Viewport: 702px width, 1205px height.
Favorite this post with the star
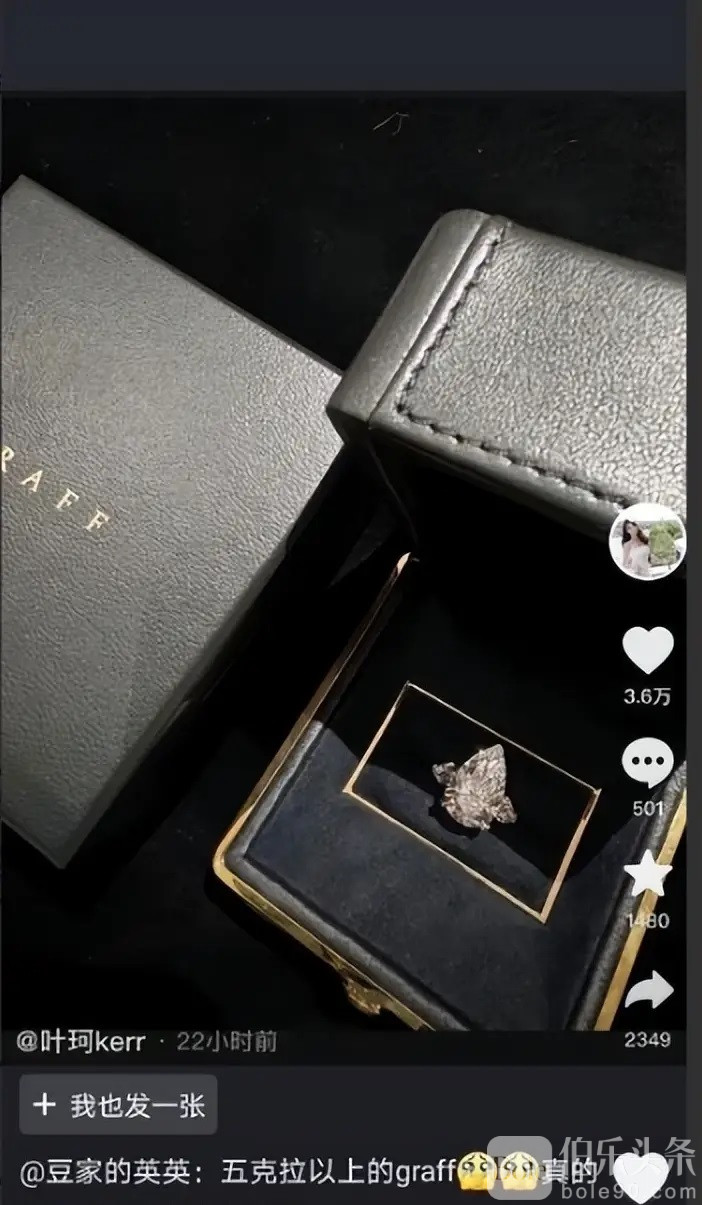[x=647, y=875]
